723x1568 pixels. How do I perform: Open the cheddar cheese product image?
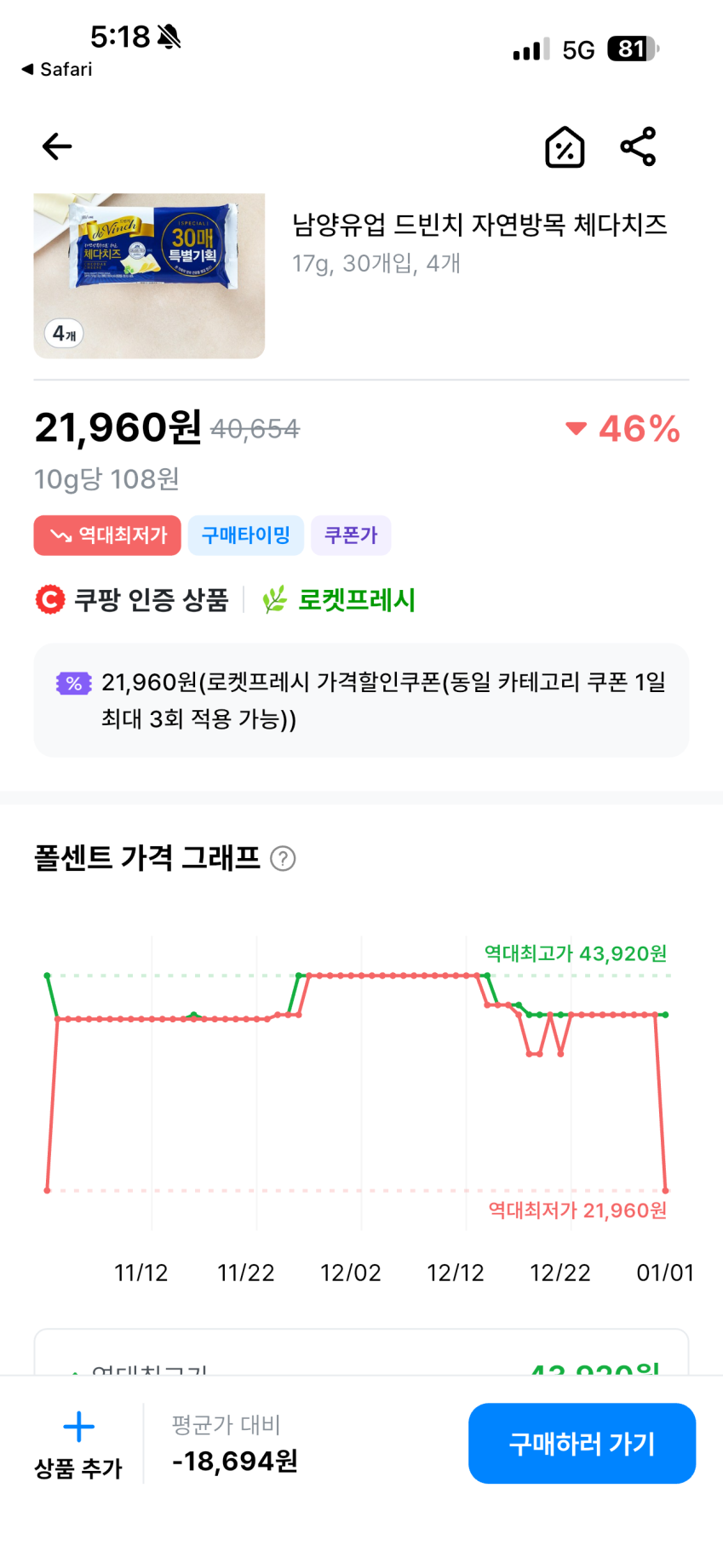(x=149, y=275)
